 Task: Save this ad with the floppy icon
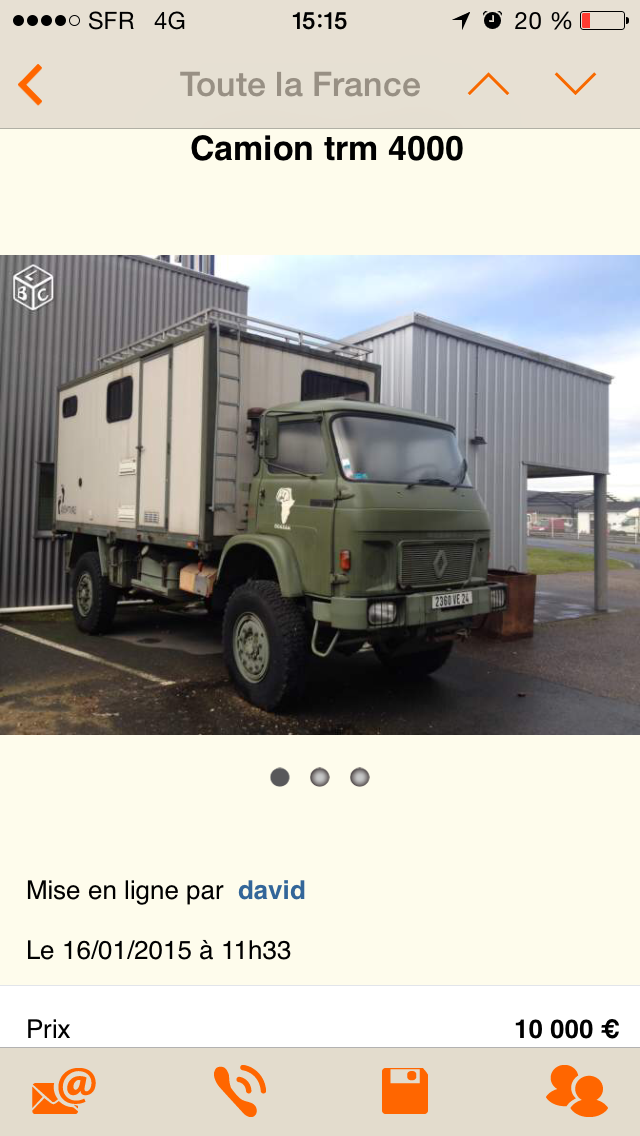pyautogui.click(x=405, y=1090)
